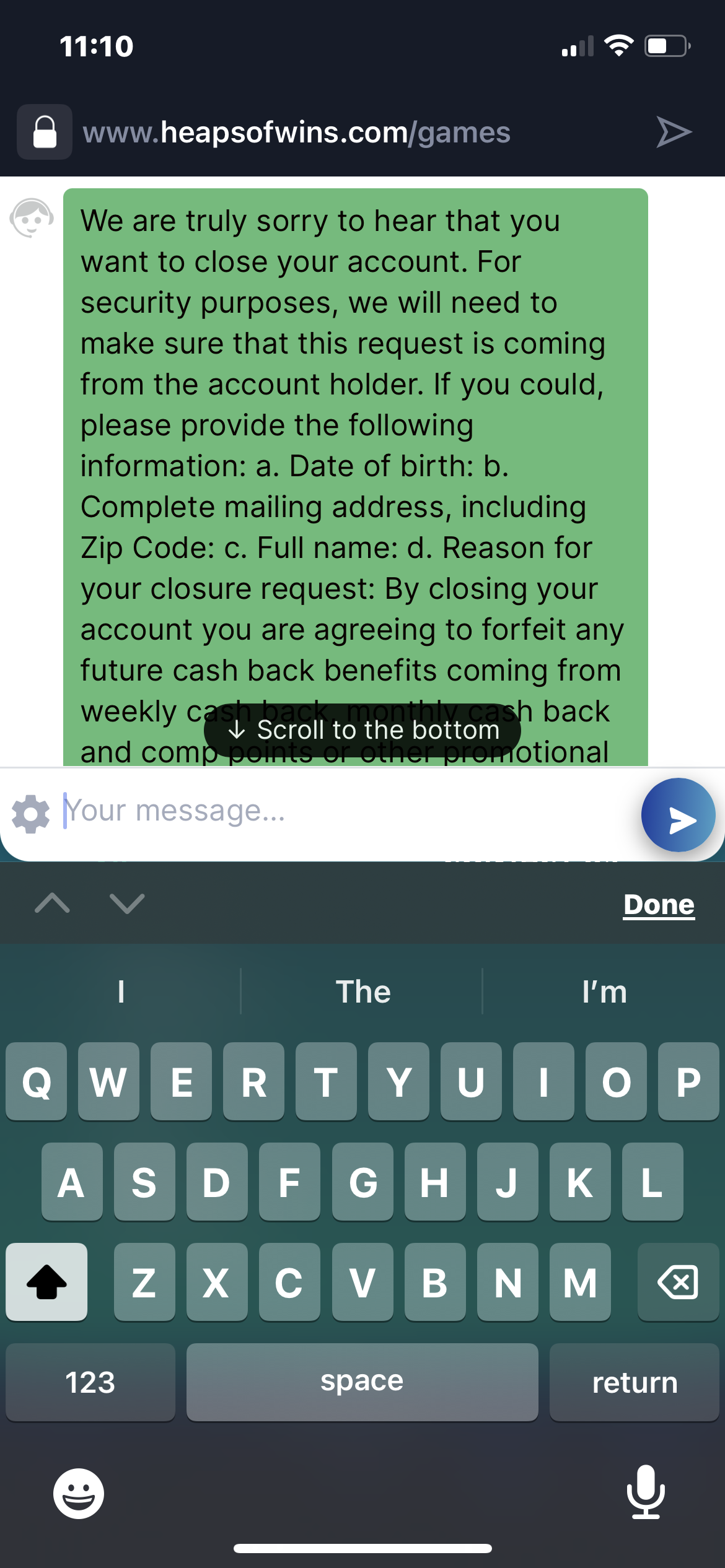Open chat settings gear
725x1568 pixels.
[30, 814]
